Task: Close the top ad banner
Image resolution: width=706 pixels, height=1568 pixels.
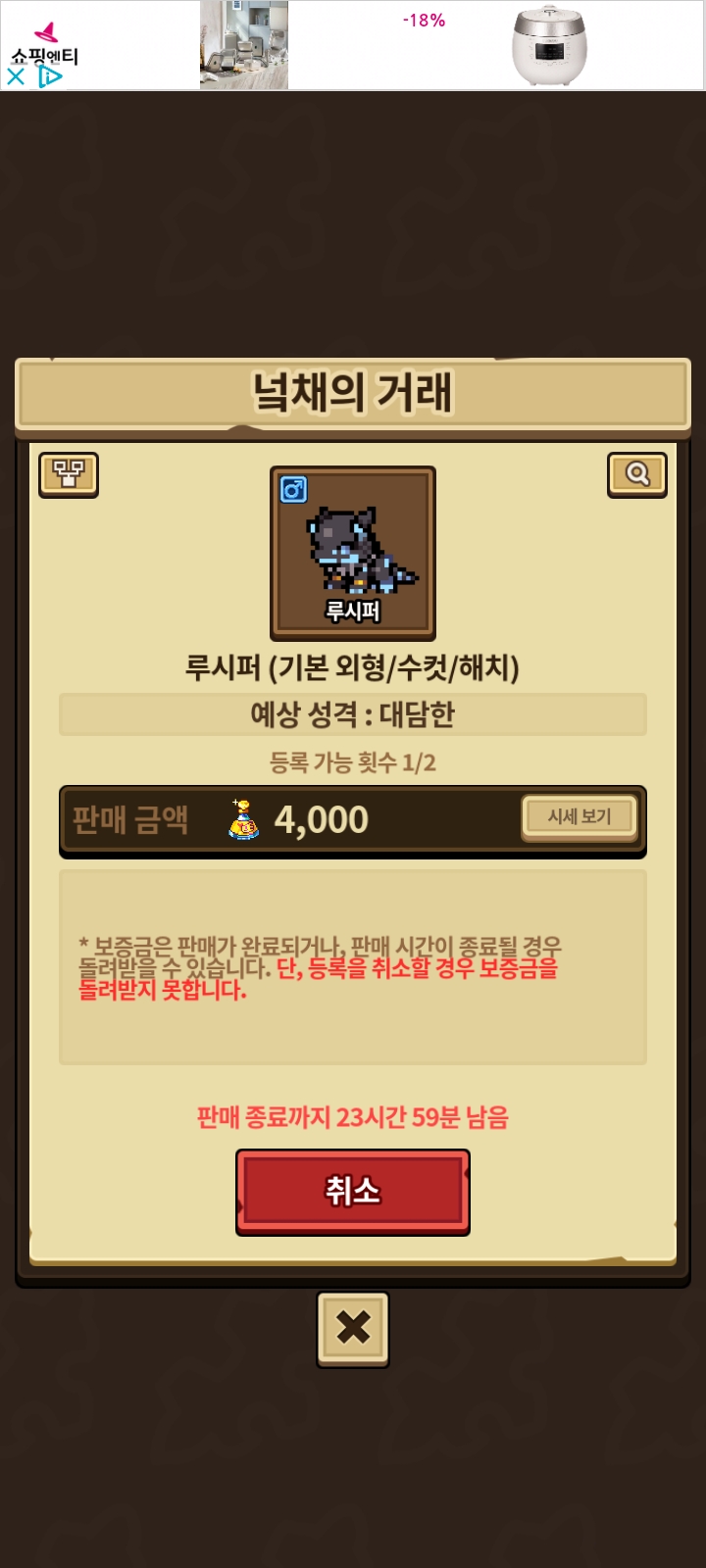Action: pyautogui.click(x=16, y=76)
